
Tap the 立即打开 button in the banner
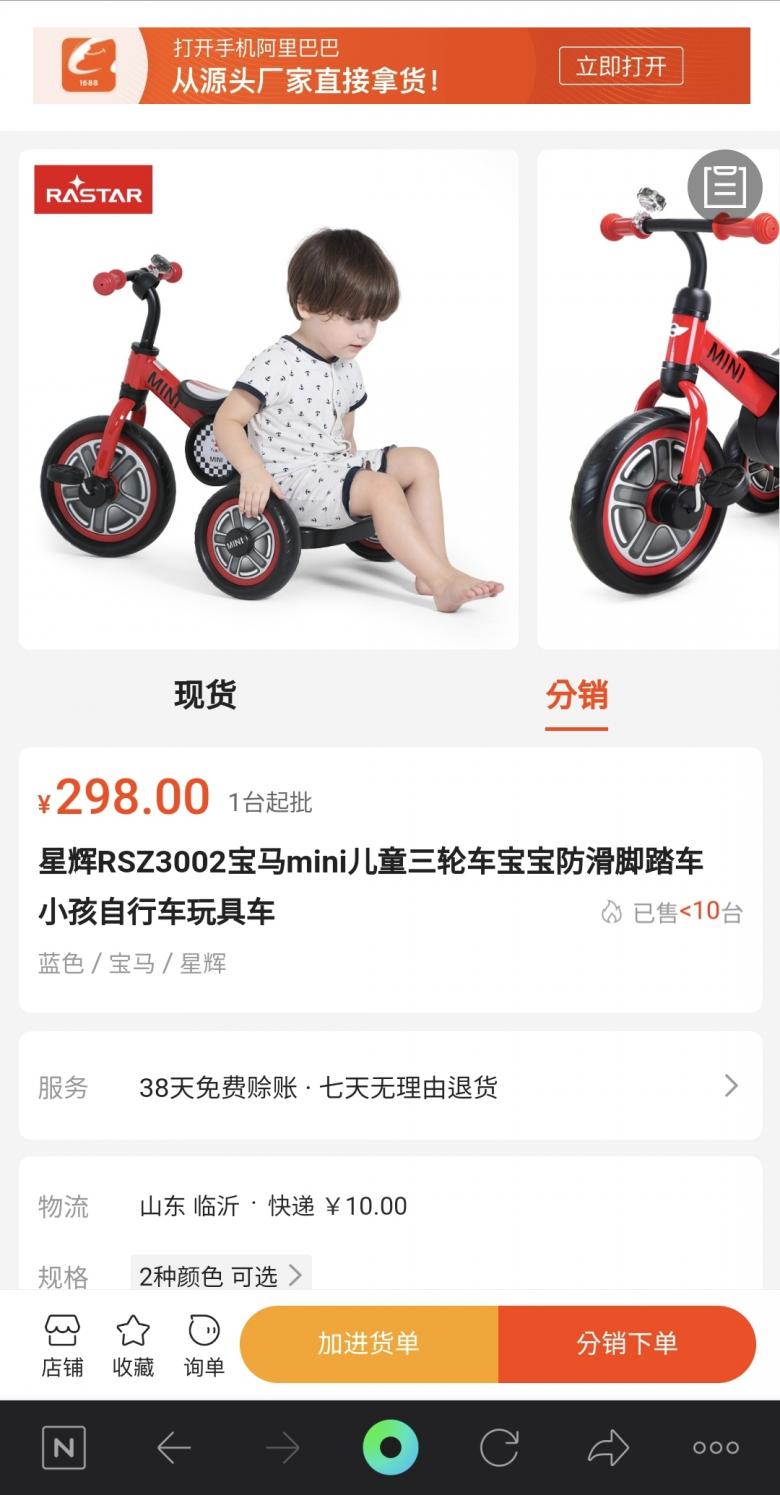pos(620,67)
